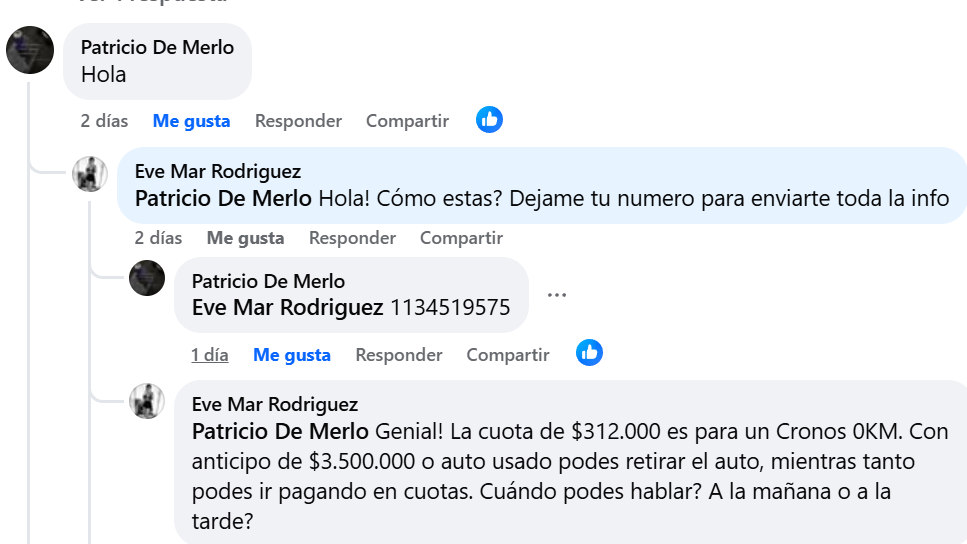Open the 1 día timestamp link
The width and height of the screenshot is (967, 544).
point(210,355)
